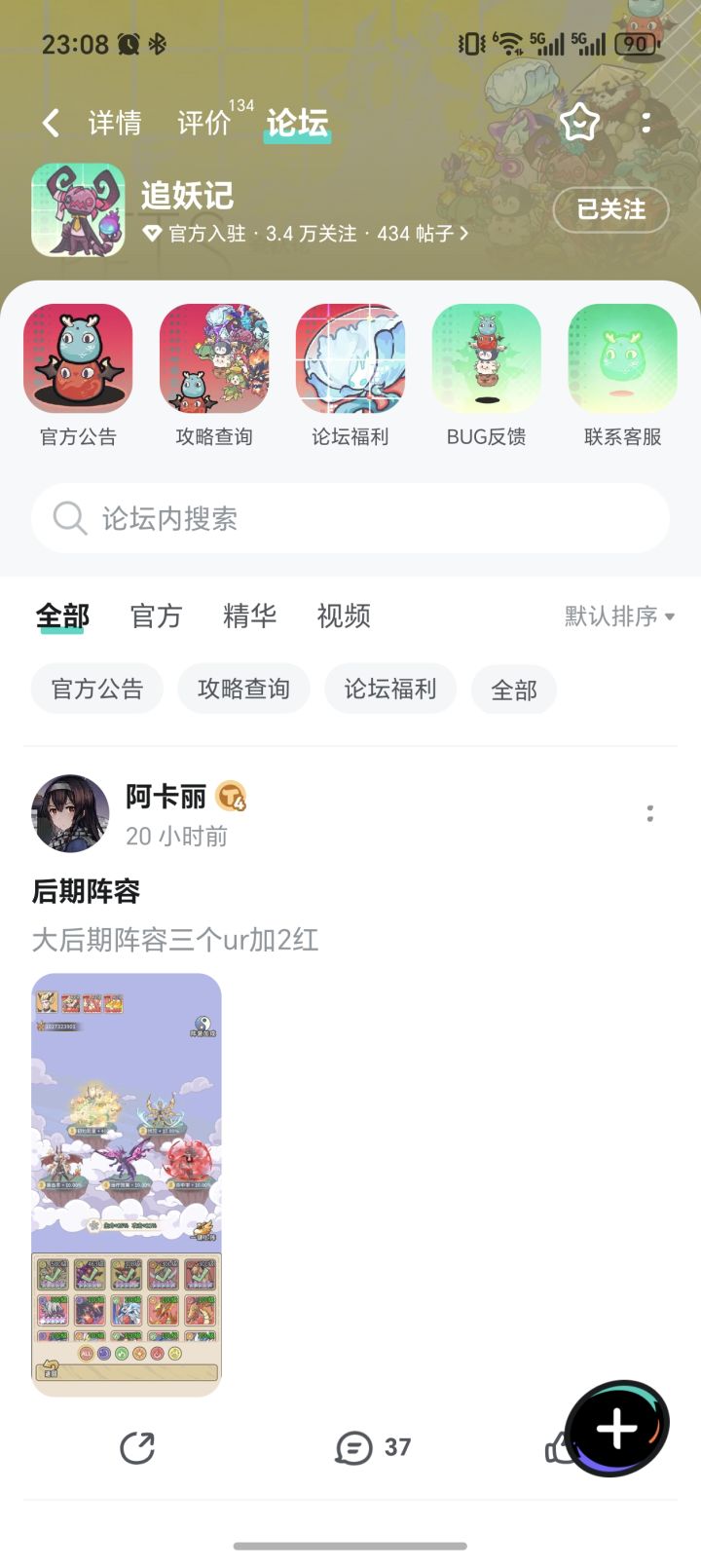Open the 论坛福利 shortcut tile
The height and width of the screenshot is (1568, 701).
pos(350,376)
